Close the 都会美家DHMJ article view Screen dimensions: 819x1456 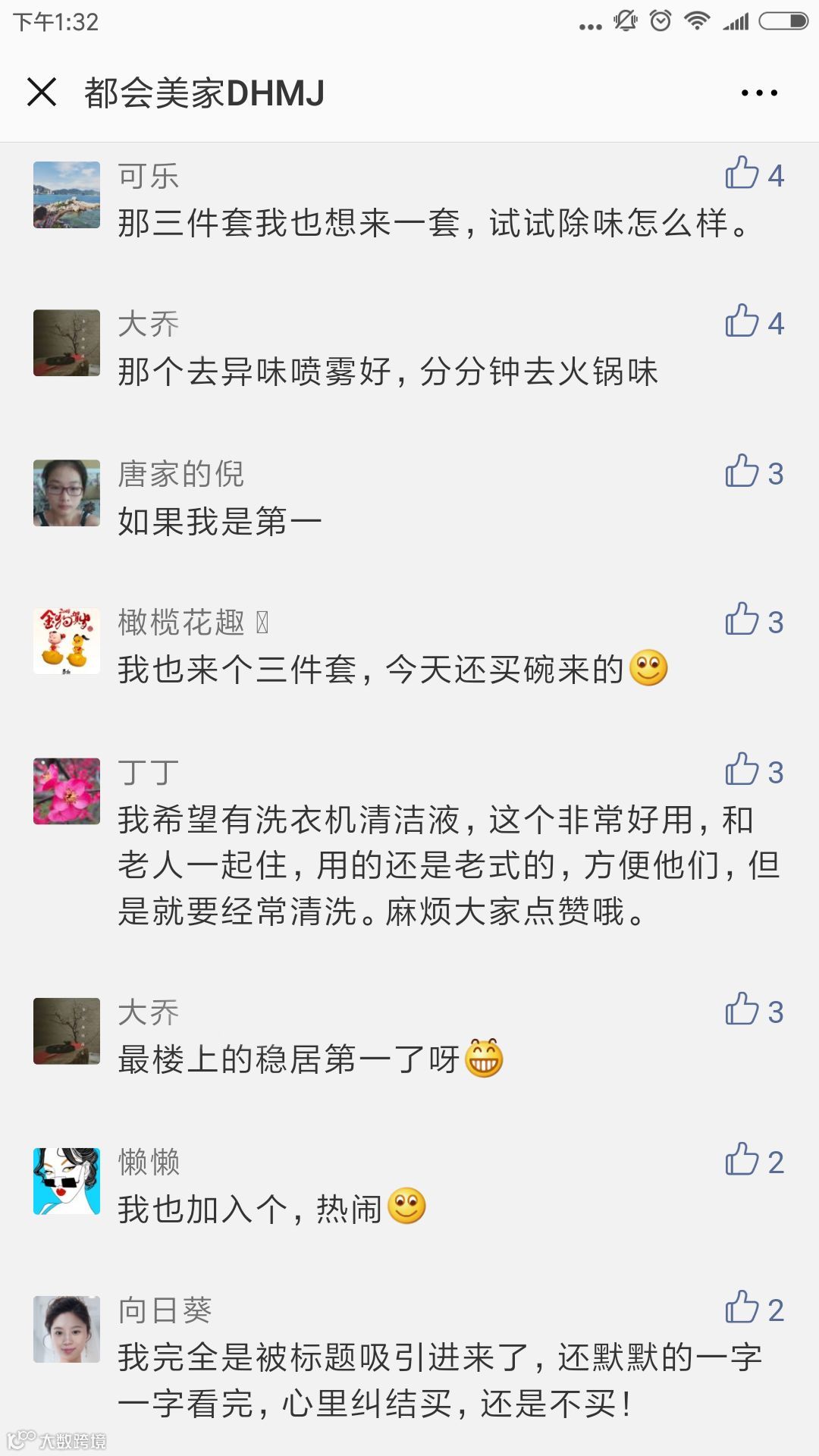click(41, 93)
